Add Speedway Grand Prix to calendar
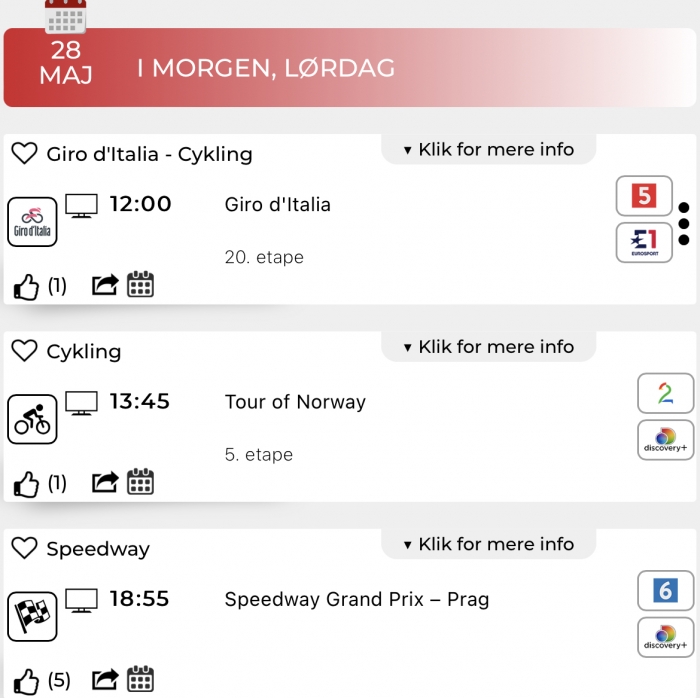The height and width of the screenshot is (698, 700). [140, 678]
